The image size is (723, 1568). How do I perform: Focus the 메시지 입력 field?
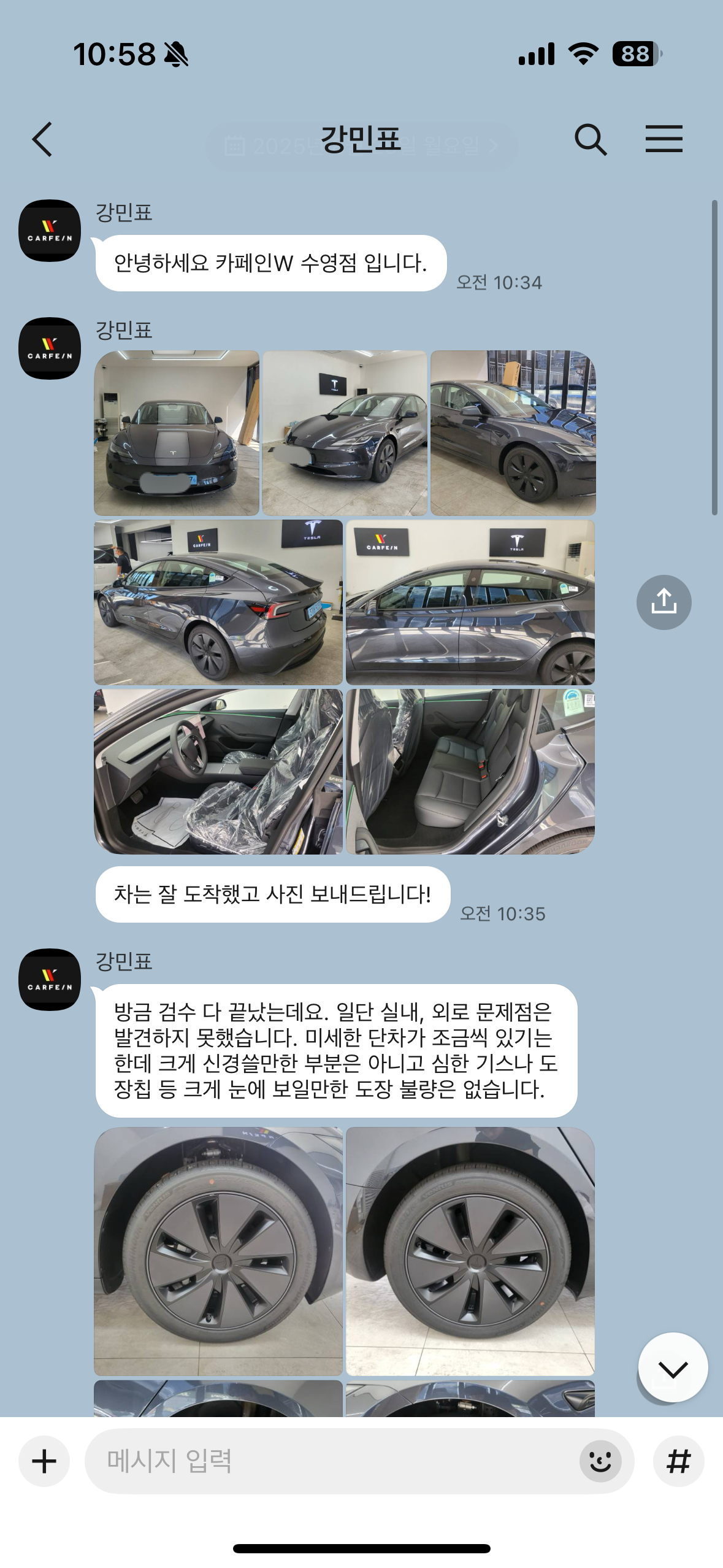pyautogui.click(x=331, y=1461)
